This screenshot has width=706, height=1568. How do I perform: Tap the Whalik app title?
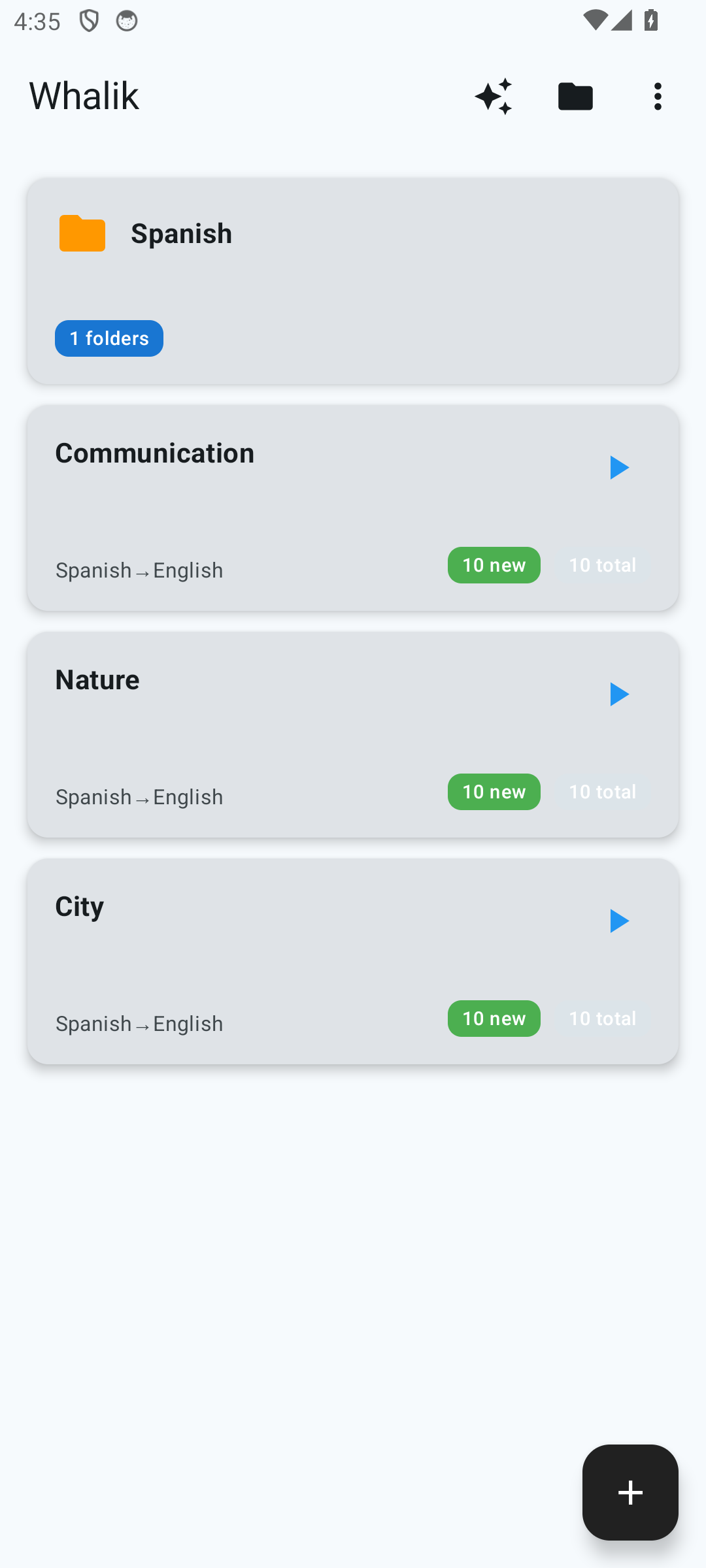[x=83, y=95]
